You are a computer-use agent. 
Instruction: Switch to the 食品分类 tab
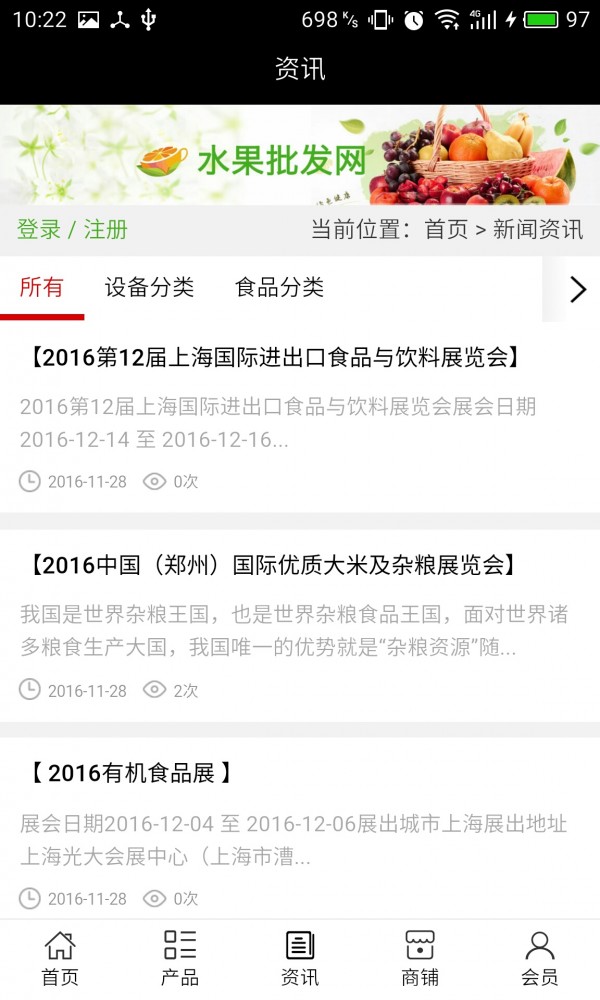point(279,288)
